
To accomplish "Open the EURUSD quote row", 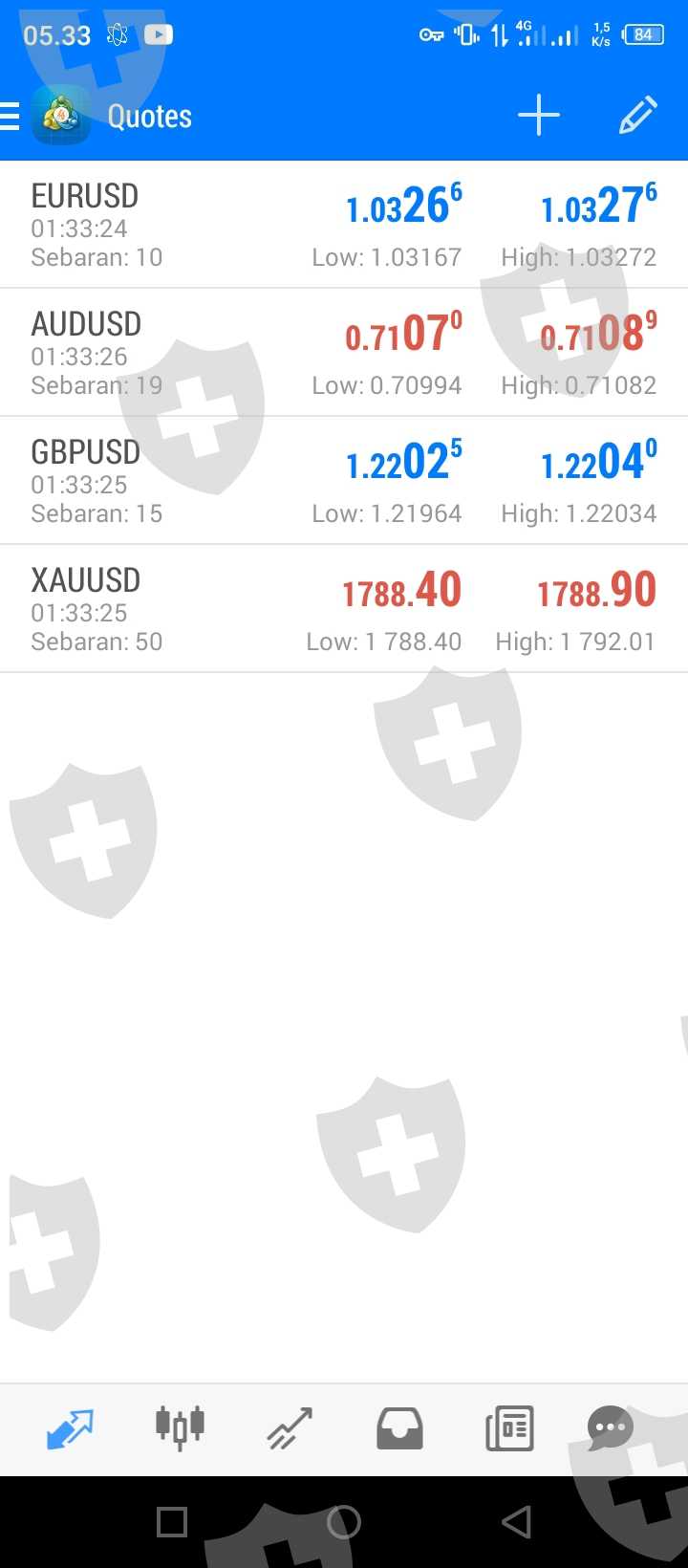I will click(344, 226).
